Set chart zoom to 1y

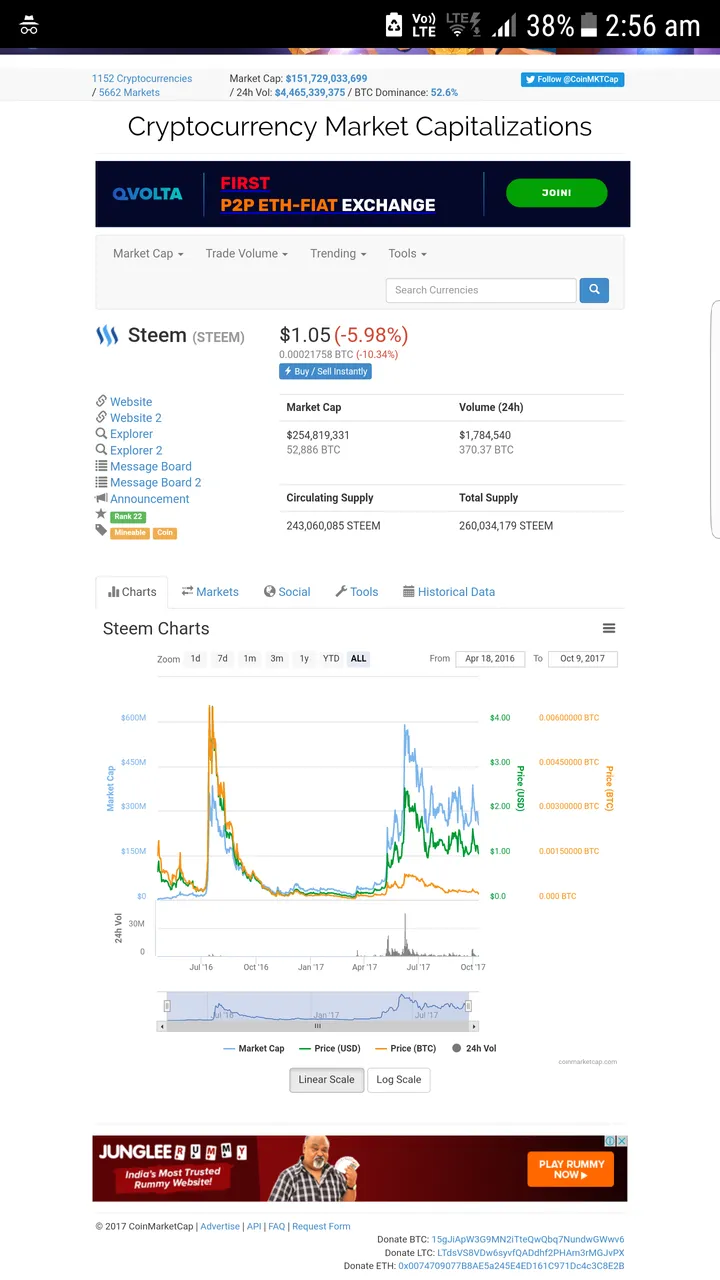pyautogui.click(x=304, y=659)
